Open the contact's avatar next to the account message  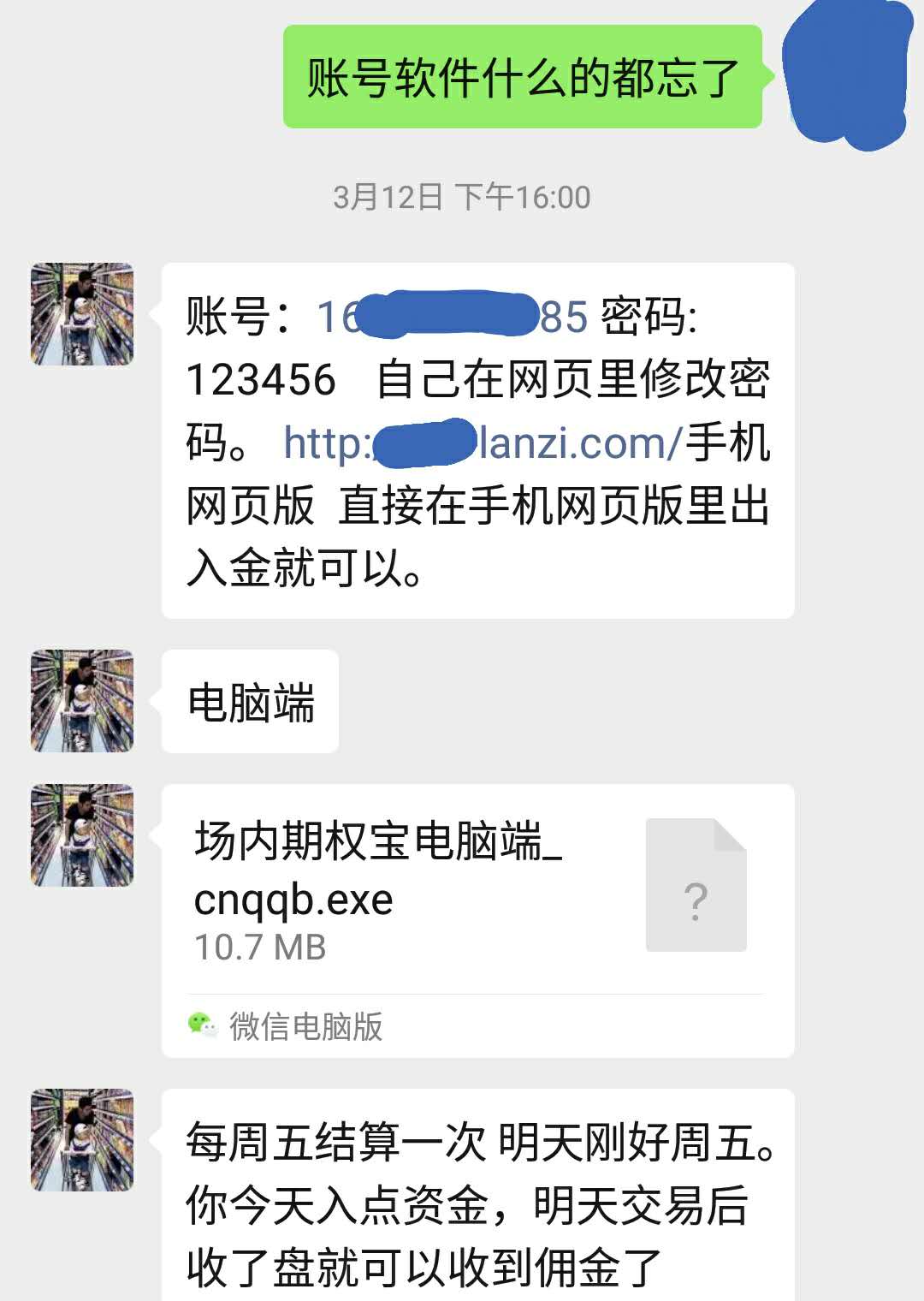[83, 312]
